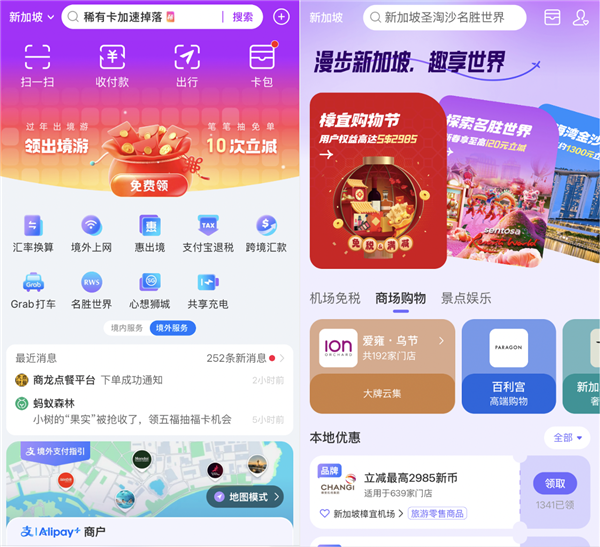Claim the 免费领 red packet offer

[149, 185]
